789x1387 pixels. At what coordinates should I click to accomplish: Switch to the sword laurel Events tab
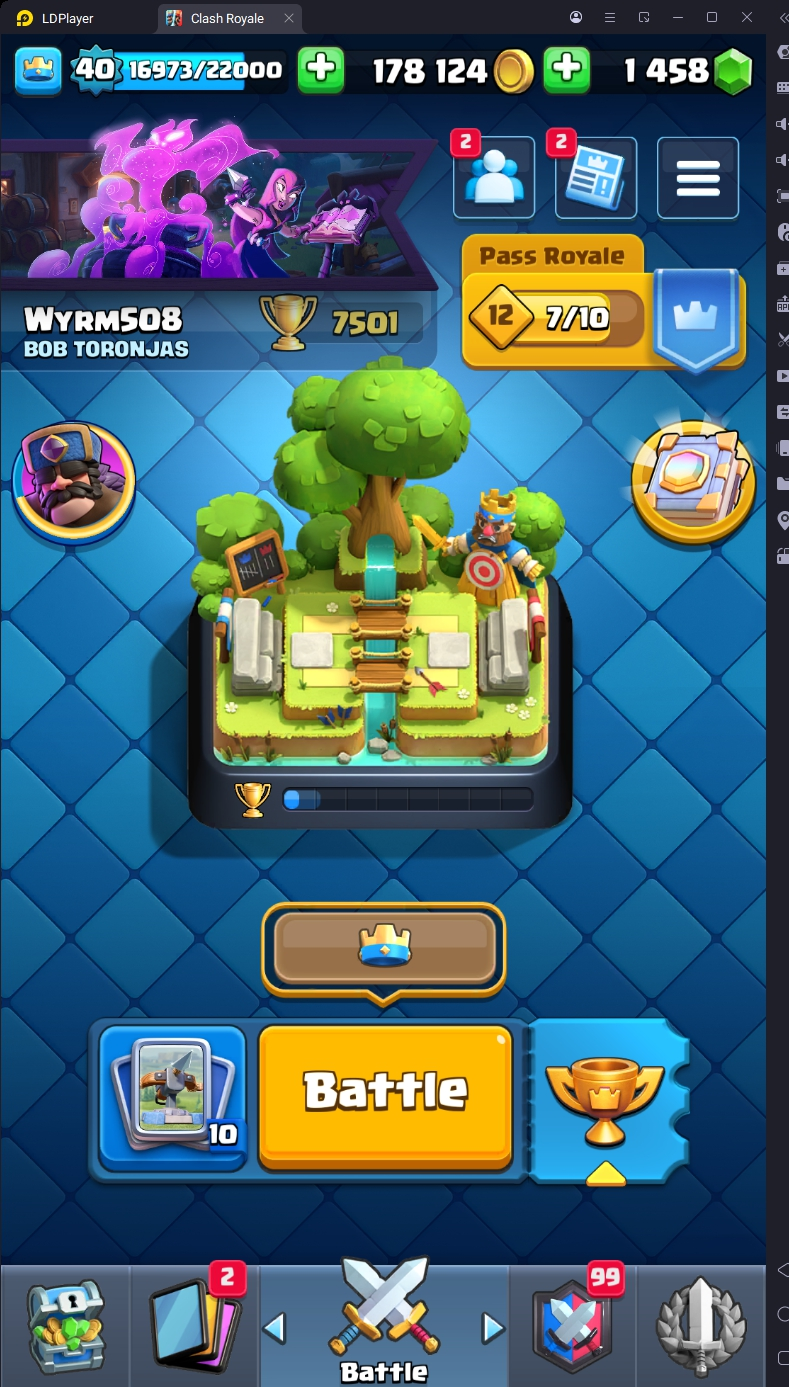click(701, 1325)
